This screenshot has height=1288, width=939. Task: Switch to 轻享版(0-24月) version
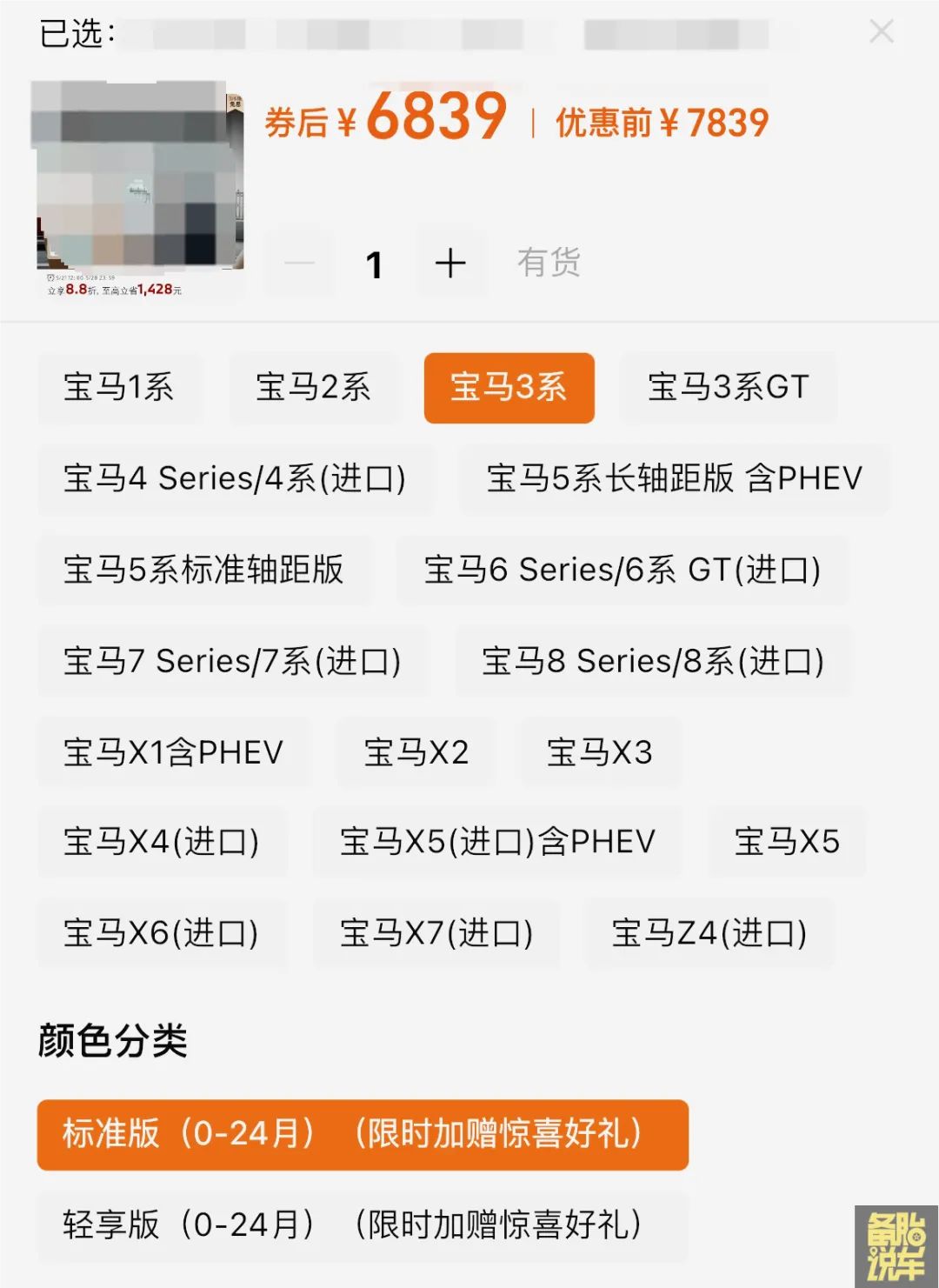click(x=362, y=1225)
